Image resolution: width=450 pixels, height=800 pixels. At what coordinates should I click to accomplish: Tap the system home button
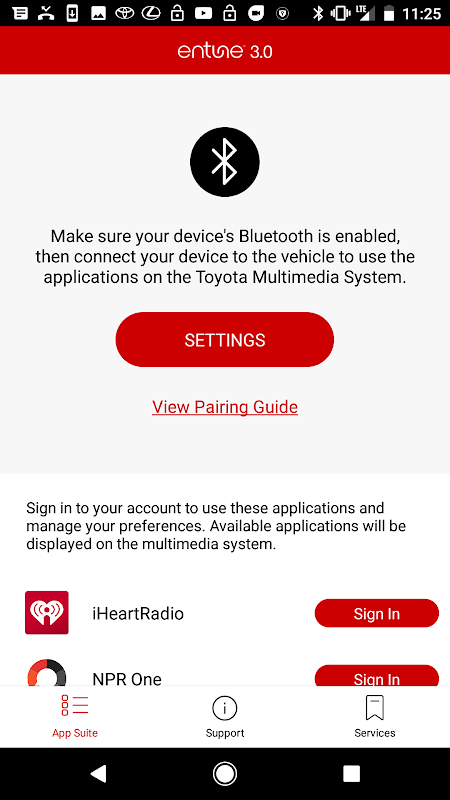point(224,773)
